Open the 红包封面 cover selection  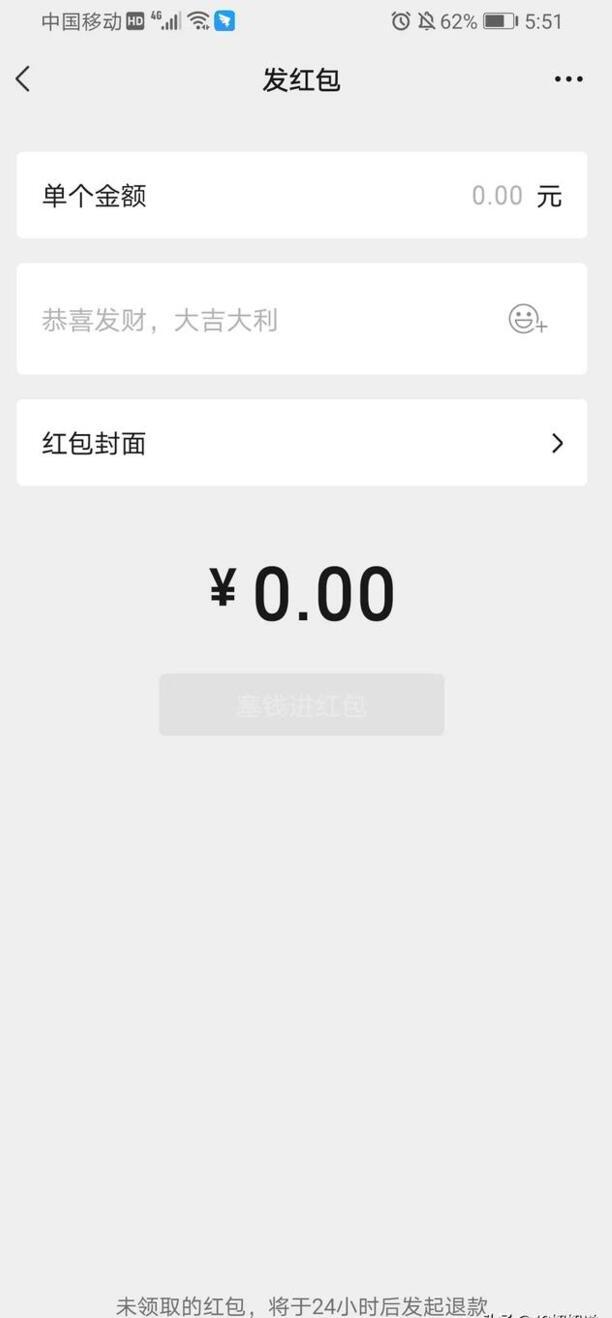point(301,443)
